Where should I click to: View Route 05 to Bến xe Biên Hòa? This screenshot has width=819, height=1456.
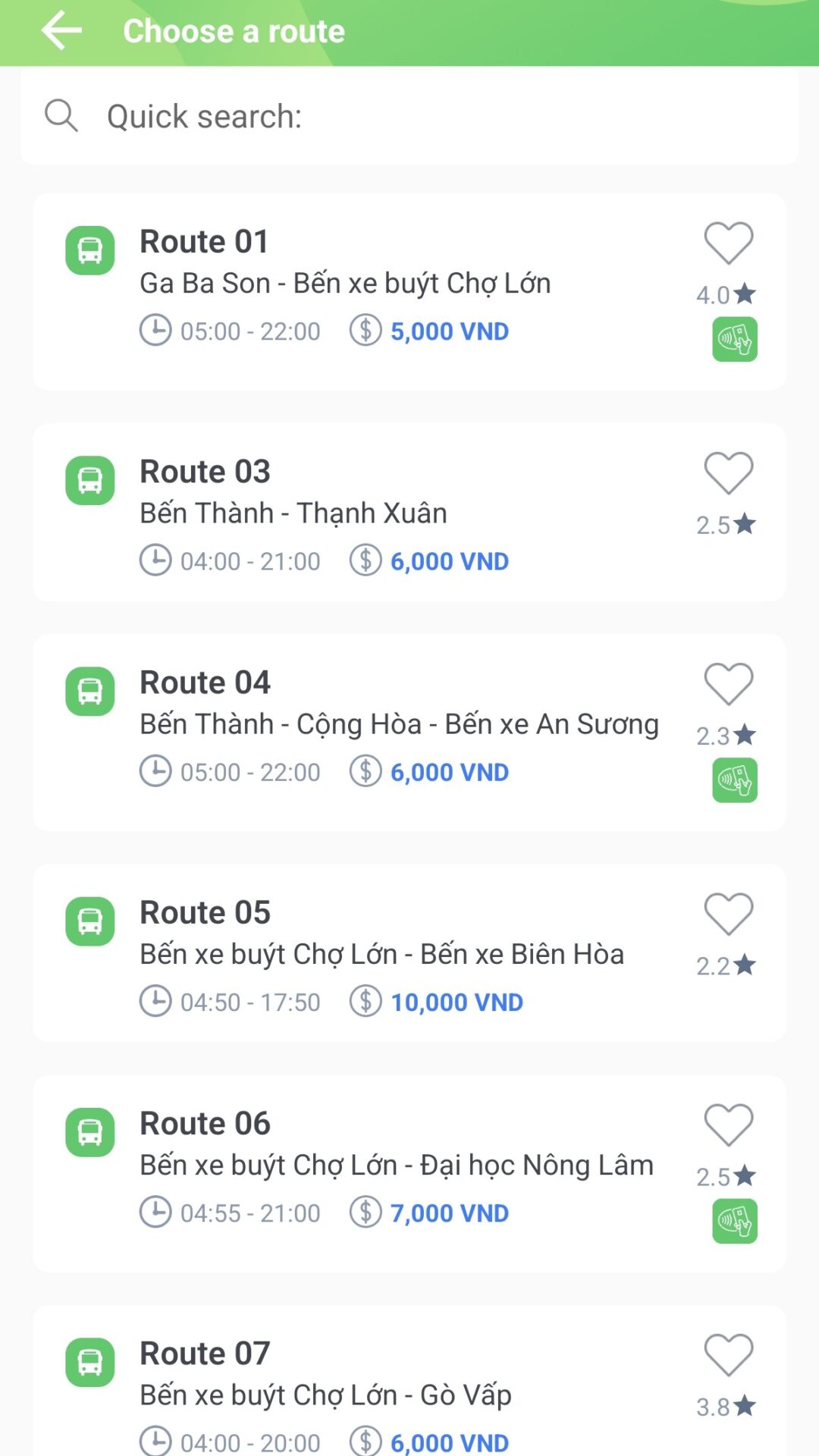pyautogui.click(x=379, y=954)
